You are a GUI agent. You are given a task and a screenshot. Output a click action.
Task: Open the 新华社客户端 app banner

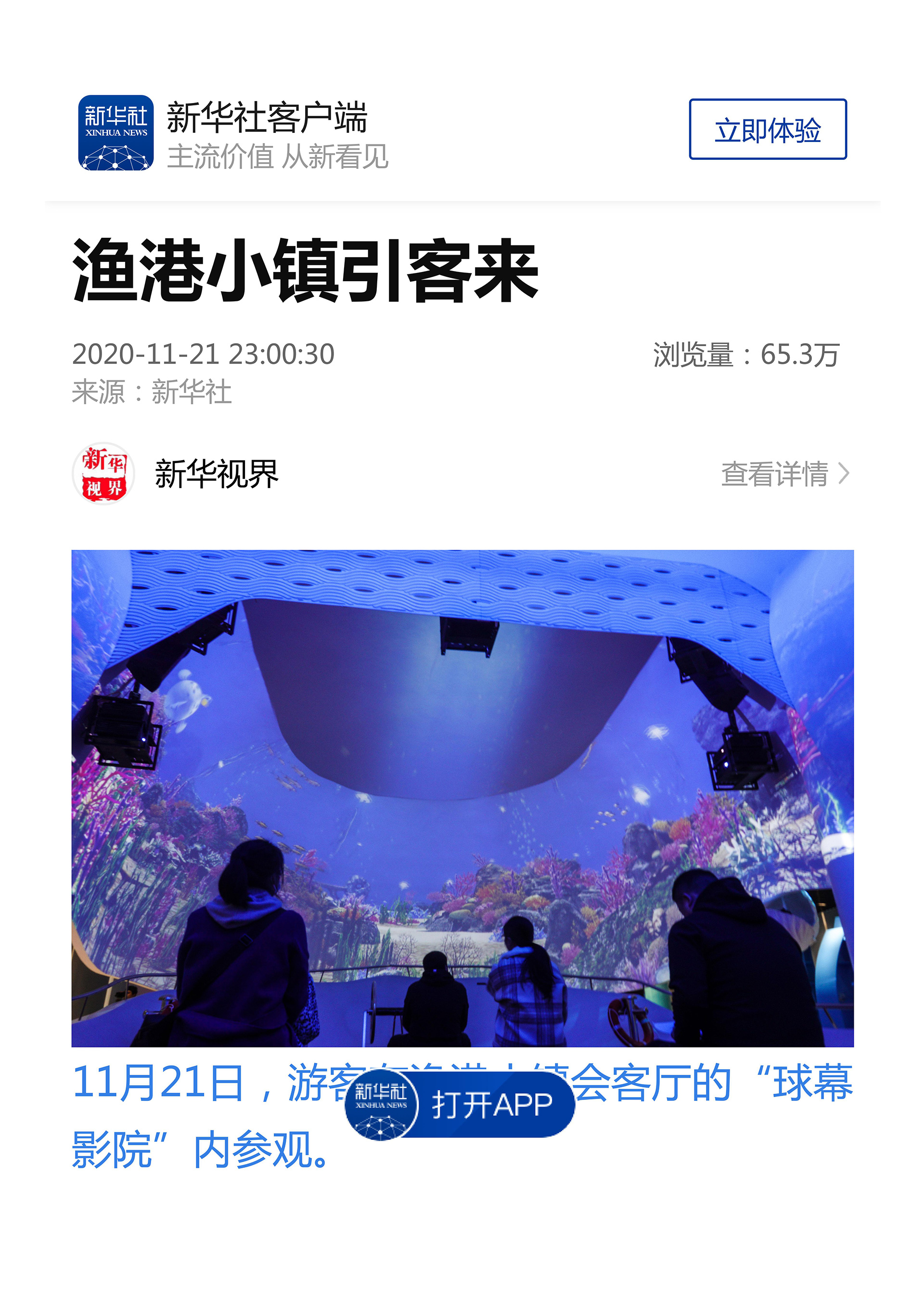tap(233, 133)
